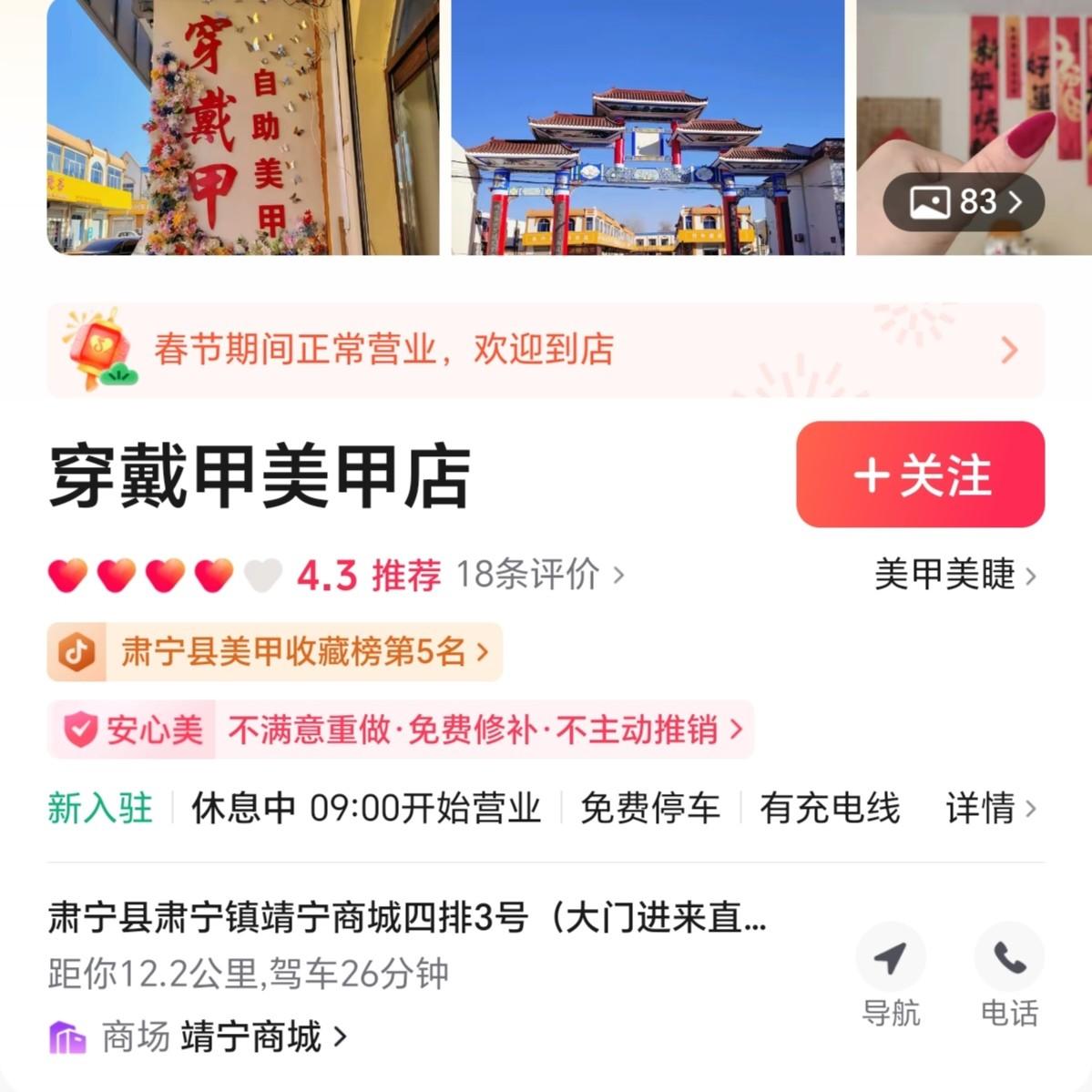View the storefront sign photo
The height and width of the screenshot is (1092, 1092).
pyautogui.click(x=242, y=128)
